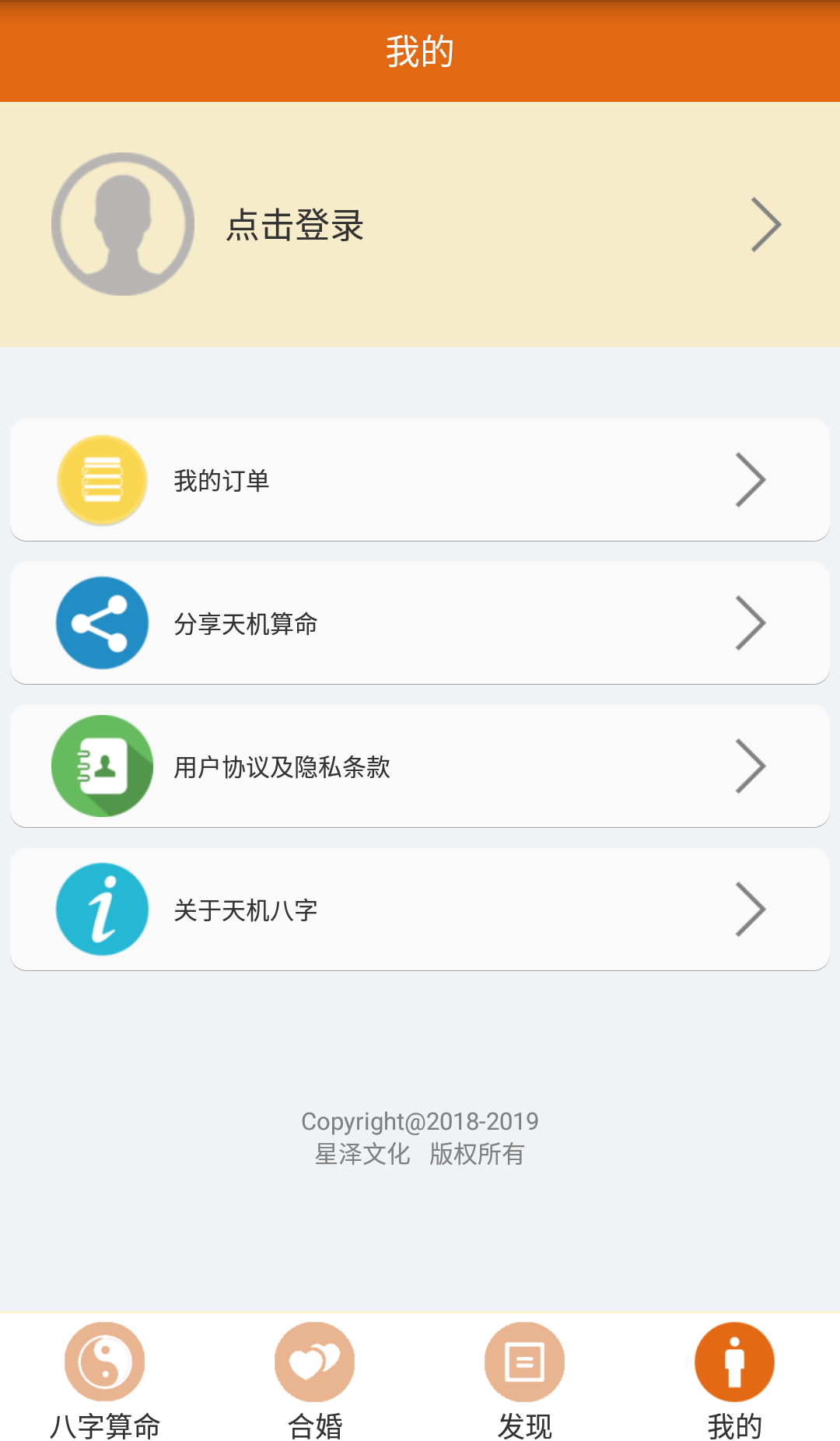Go to the 合婚 tab
This screenshot has width=840, height=1441.
[315, 1379]
